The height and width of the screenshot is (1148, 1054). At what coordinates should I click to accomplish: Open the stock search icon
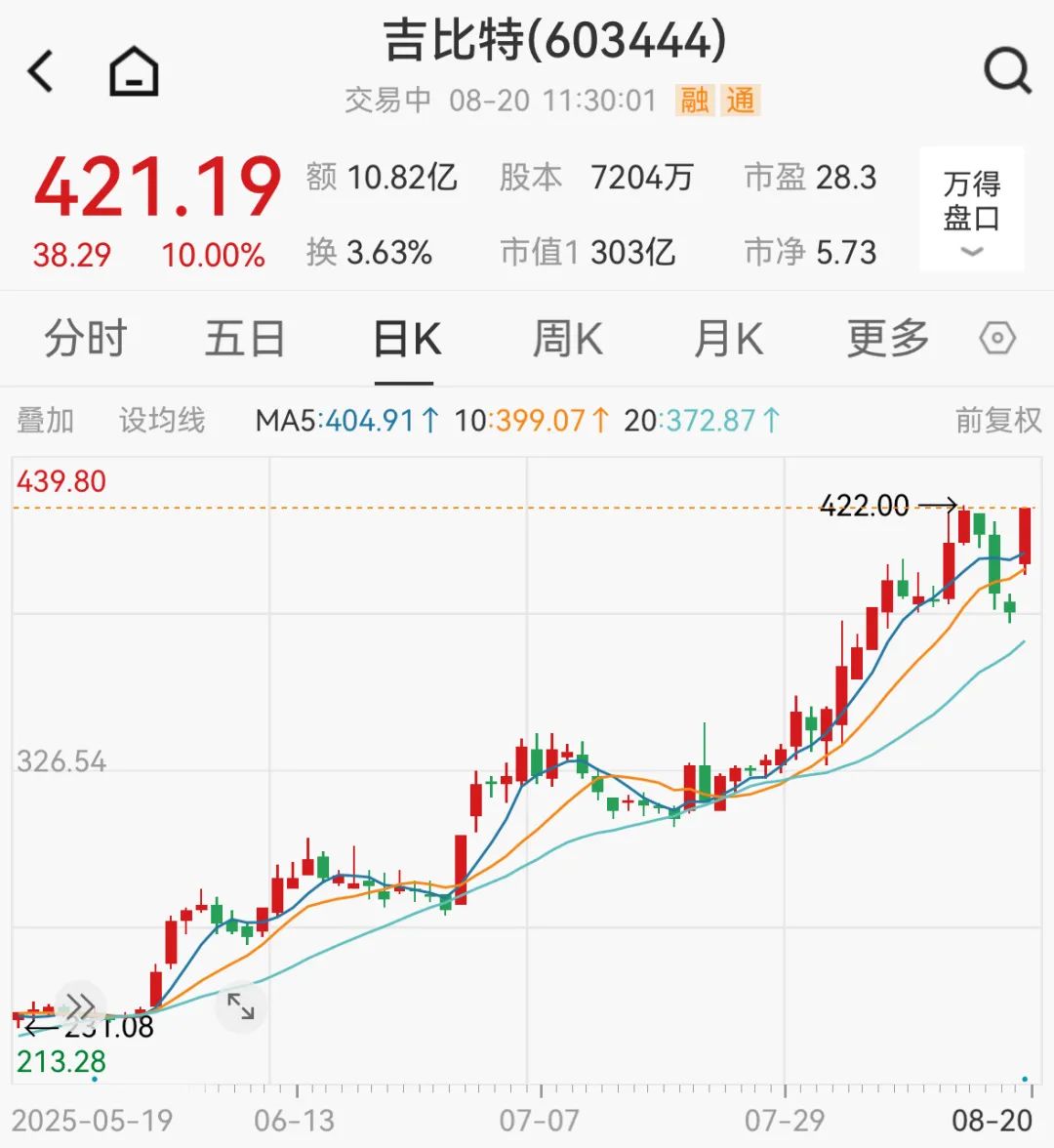click(x=1006, y=70)
